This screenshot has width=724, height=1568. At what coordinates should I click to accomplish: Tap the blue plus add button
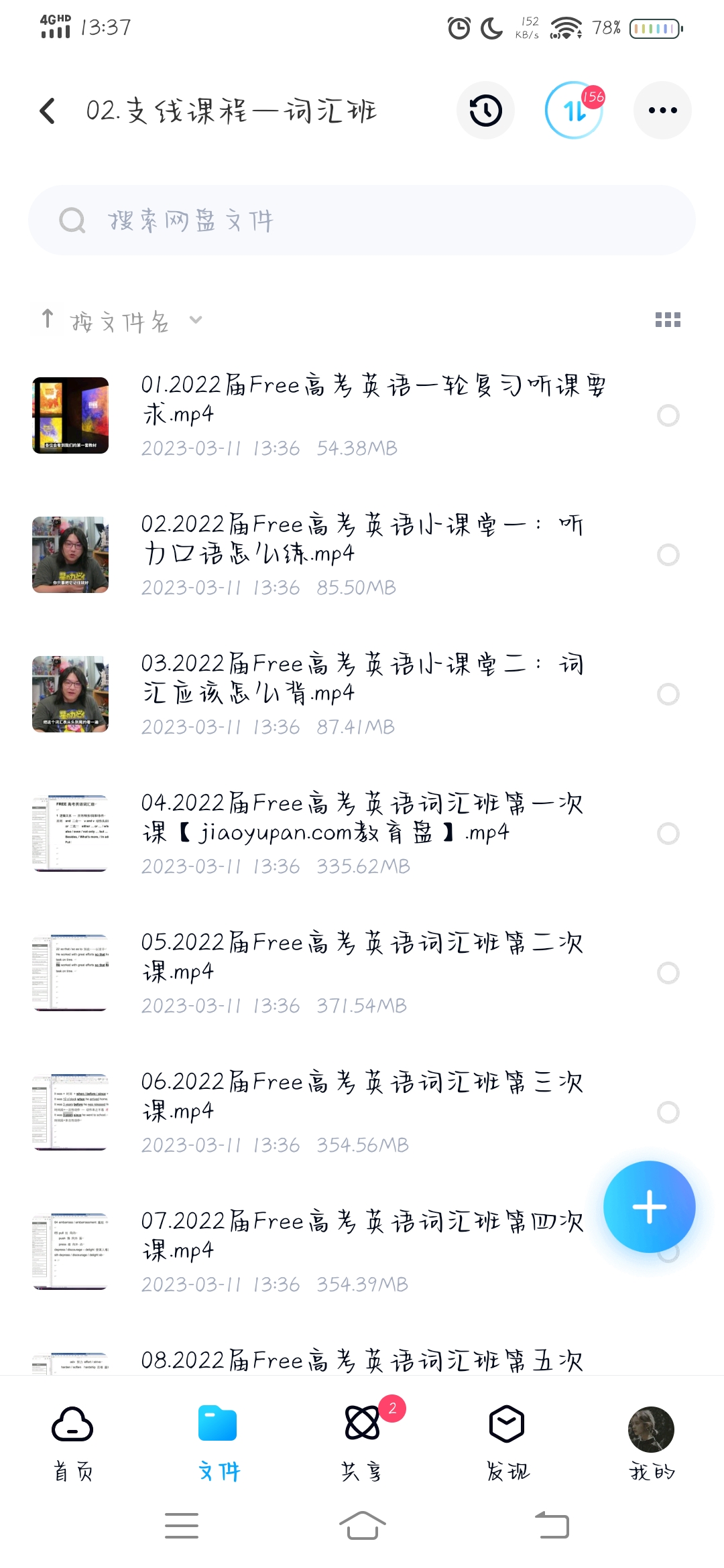(x=649, y=1207)
